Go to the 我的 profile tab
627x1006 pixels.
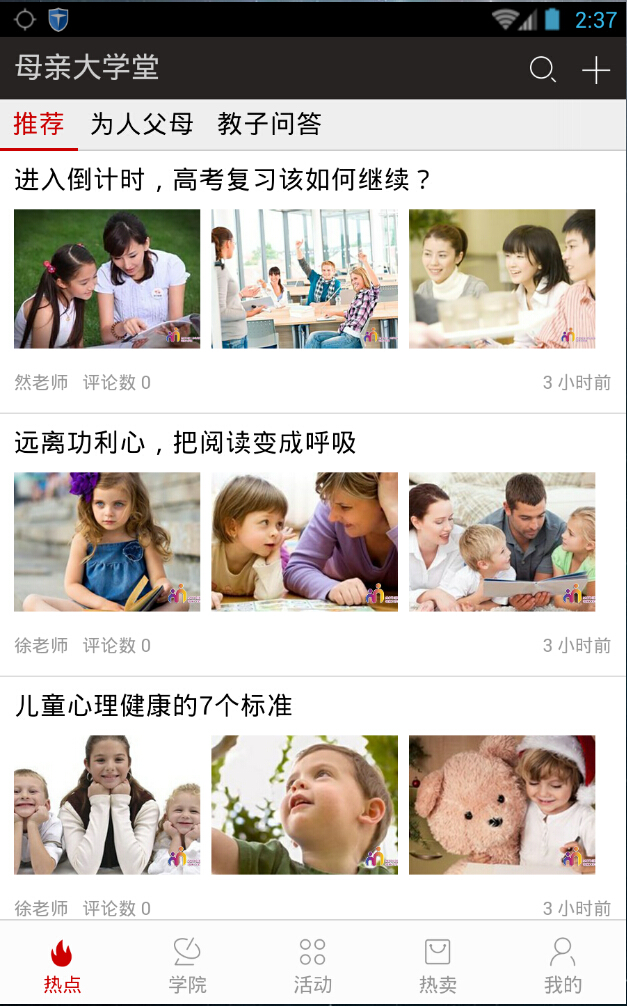[563, 964]
